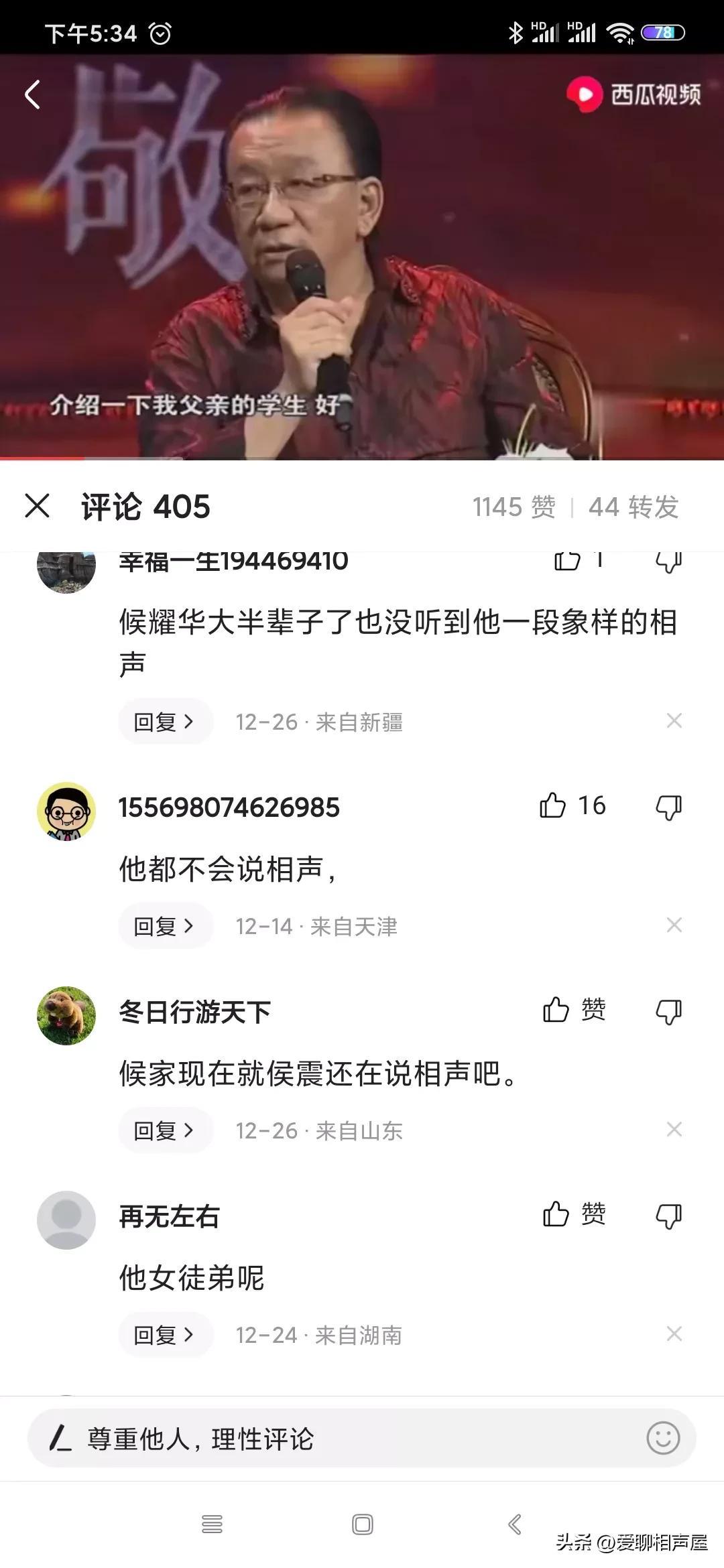Dislike 再无左右's comment
This screenshot has height=1568, width=724.
[x=668, y=1216]
